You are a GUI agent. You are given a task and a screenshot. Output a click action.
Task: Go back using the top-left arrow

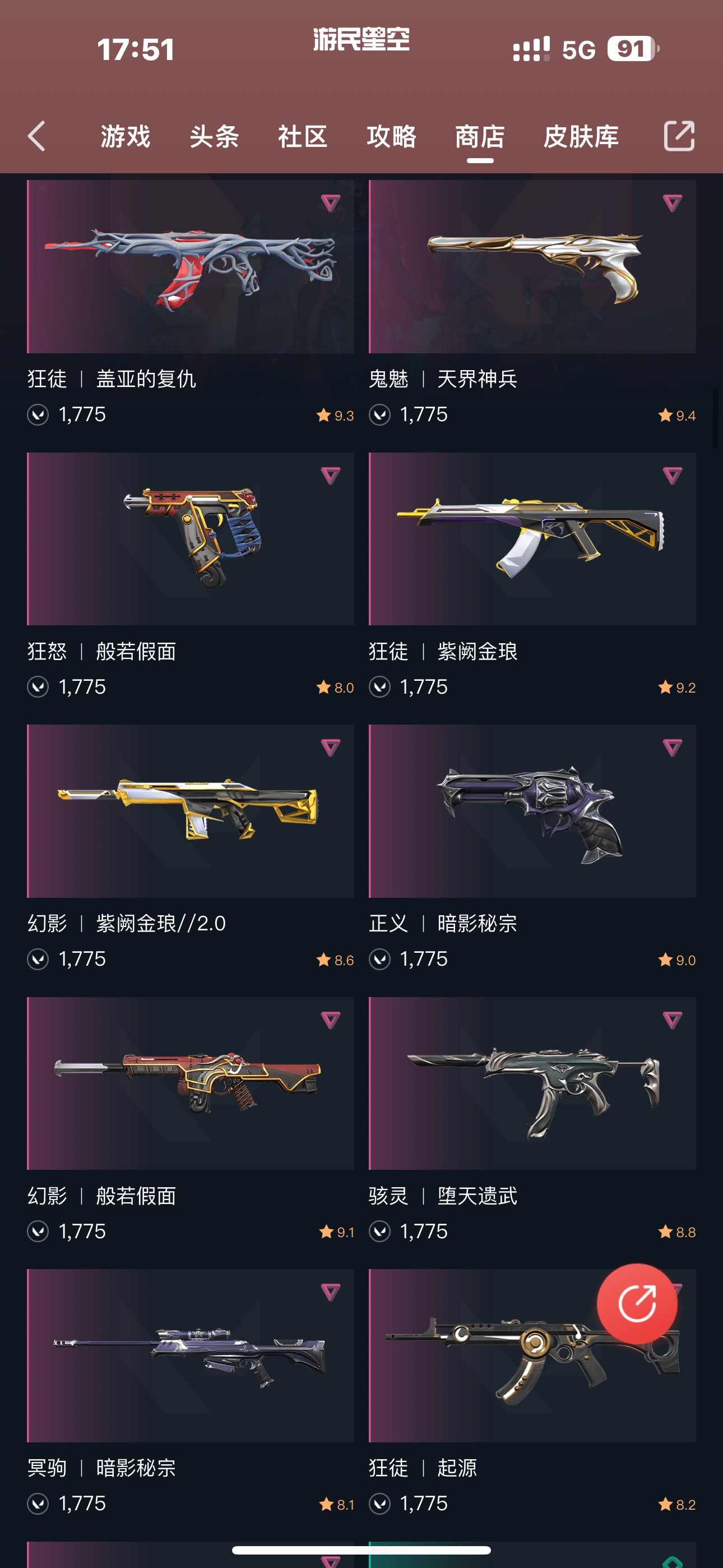click(37, 136)
